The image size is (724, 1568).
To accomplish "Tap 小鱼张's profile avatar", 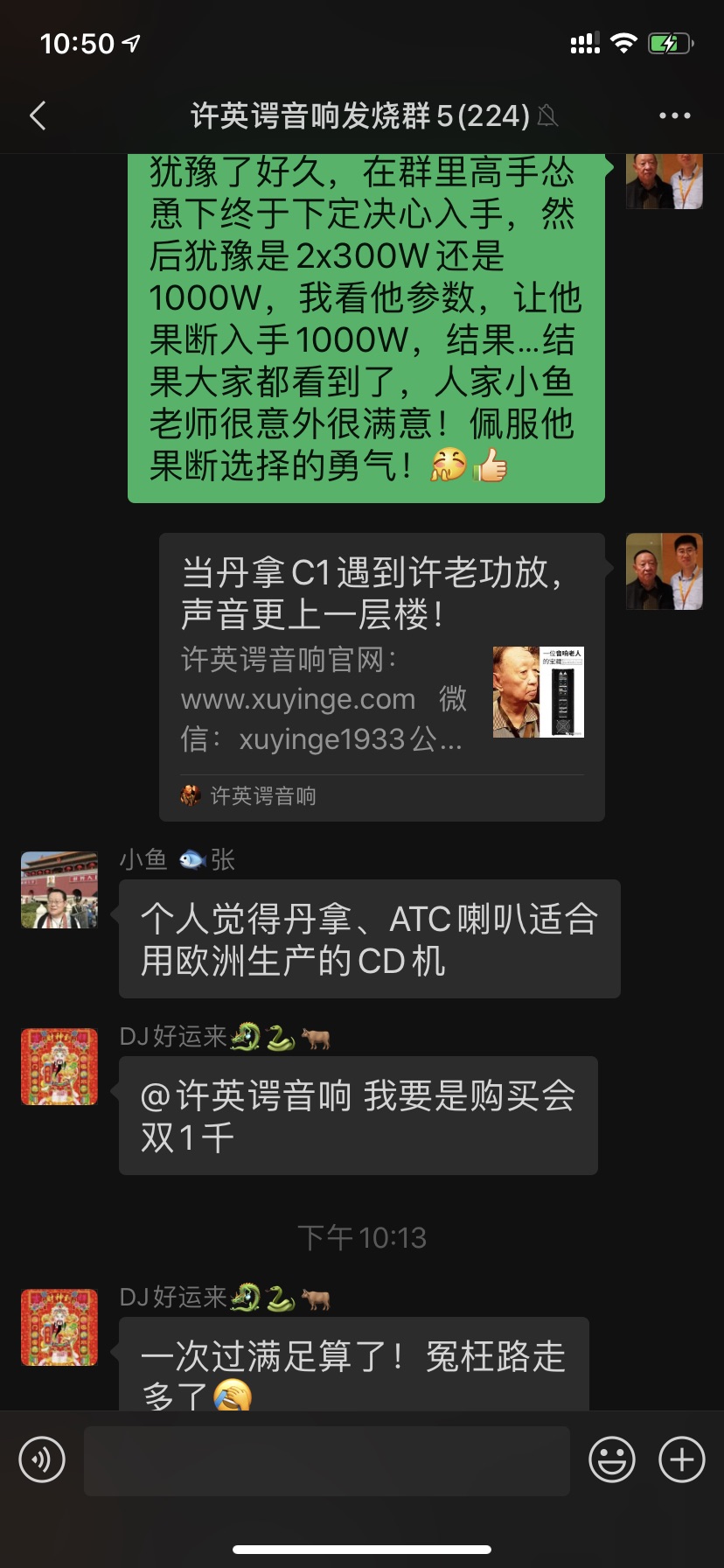I will [x=59, y=889].
